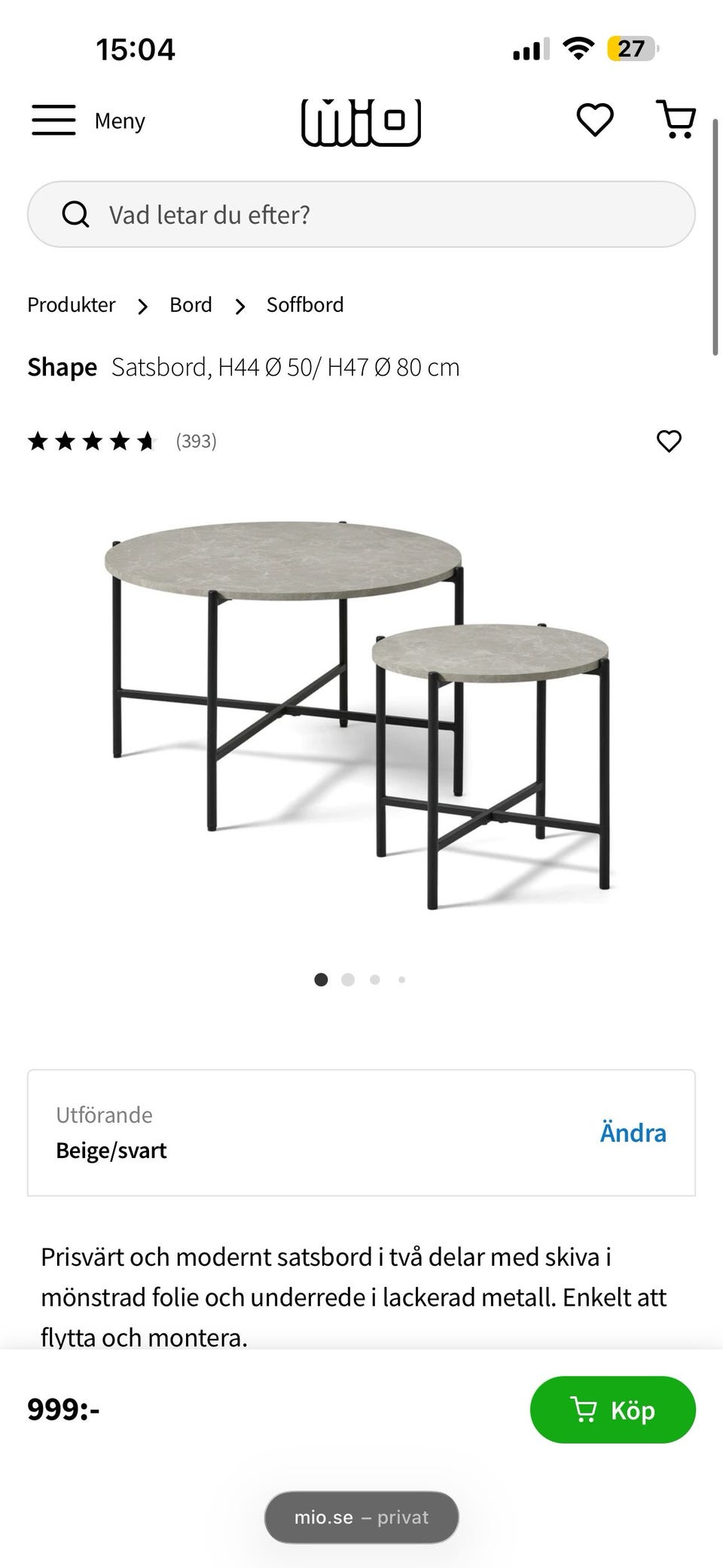Viewport: 723px width, 1568px height.
Task: Tap the battery indicator showing 27
Action: click(631, 48)
